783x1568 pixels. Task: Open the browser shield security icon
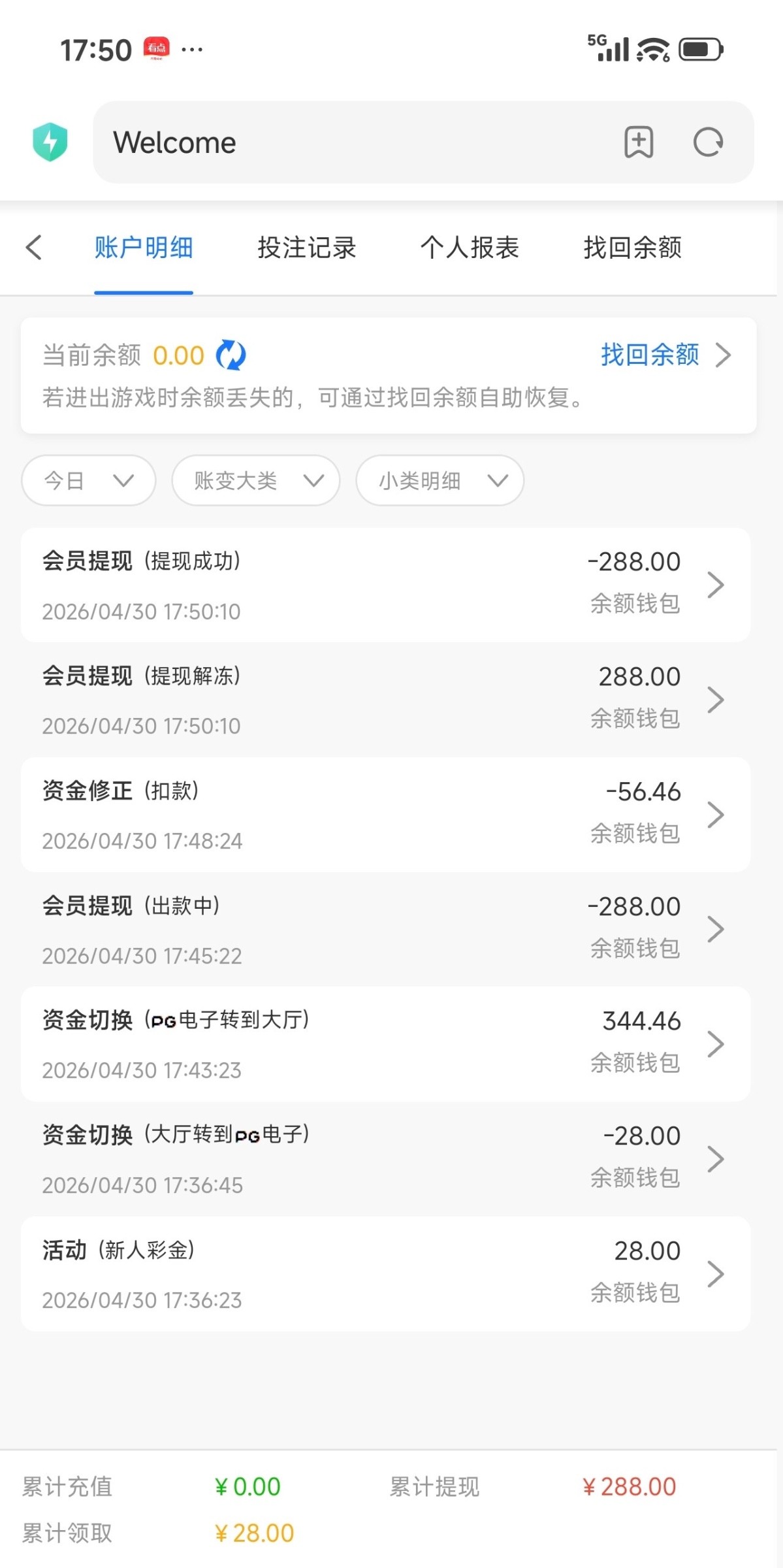(50, 142)
